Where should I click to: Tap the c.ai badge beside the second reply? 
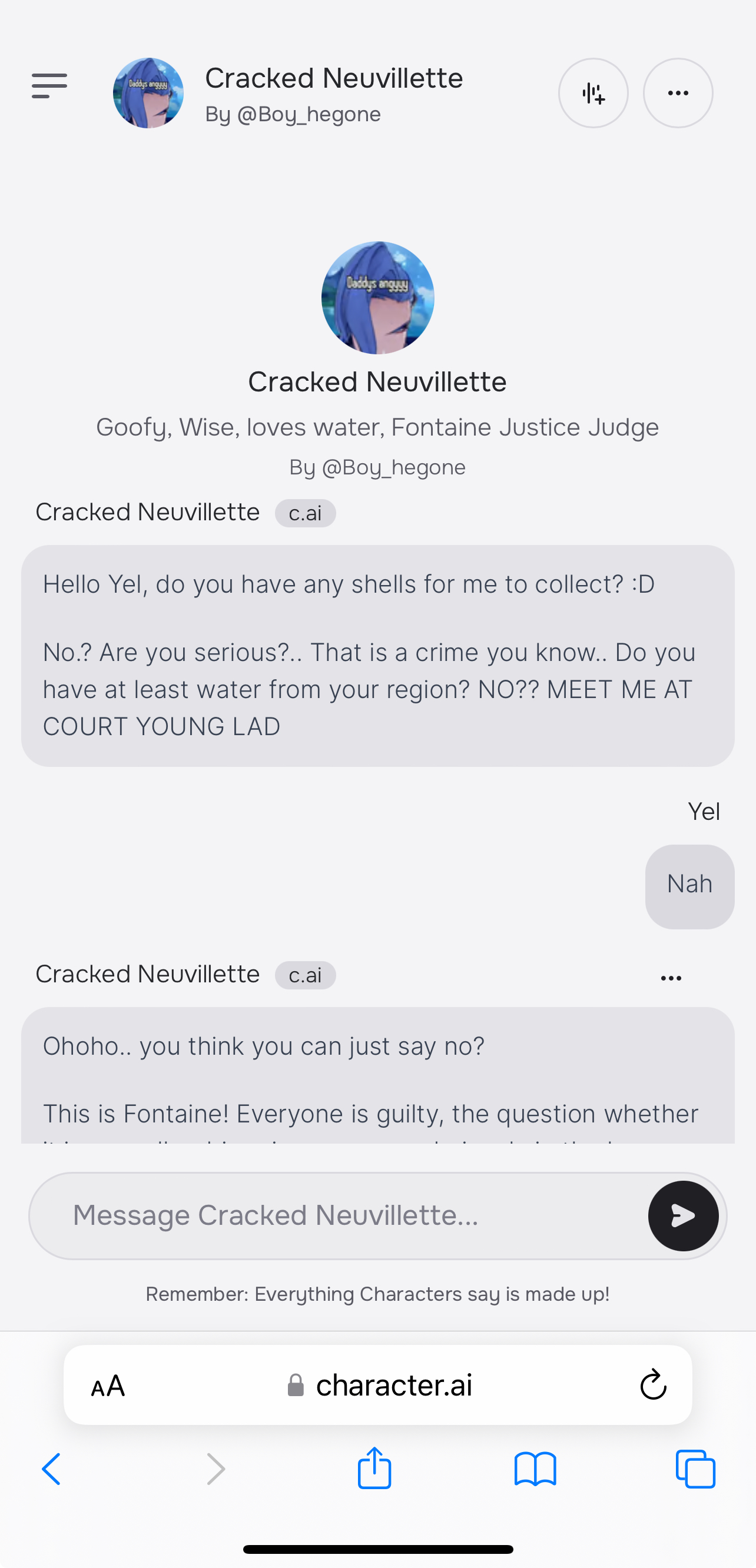coord(305,975)
